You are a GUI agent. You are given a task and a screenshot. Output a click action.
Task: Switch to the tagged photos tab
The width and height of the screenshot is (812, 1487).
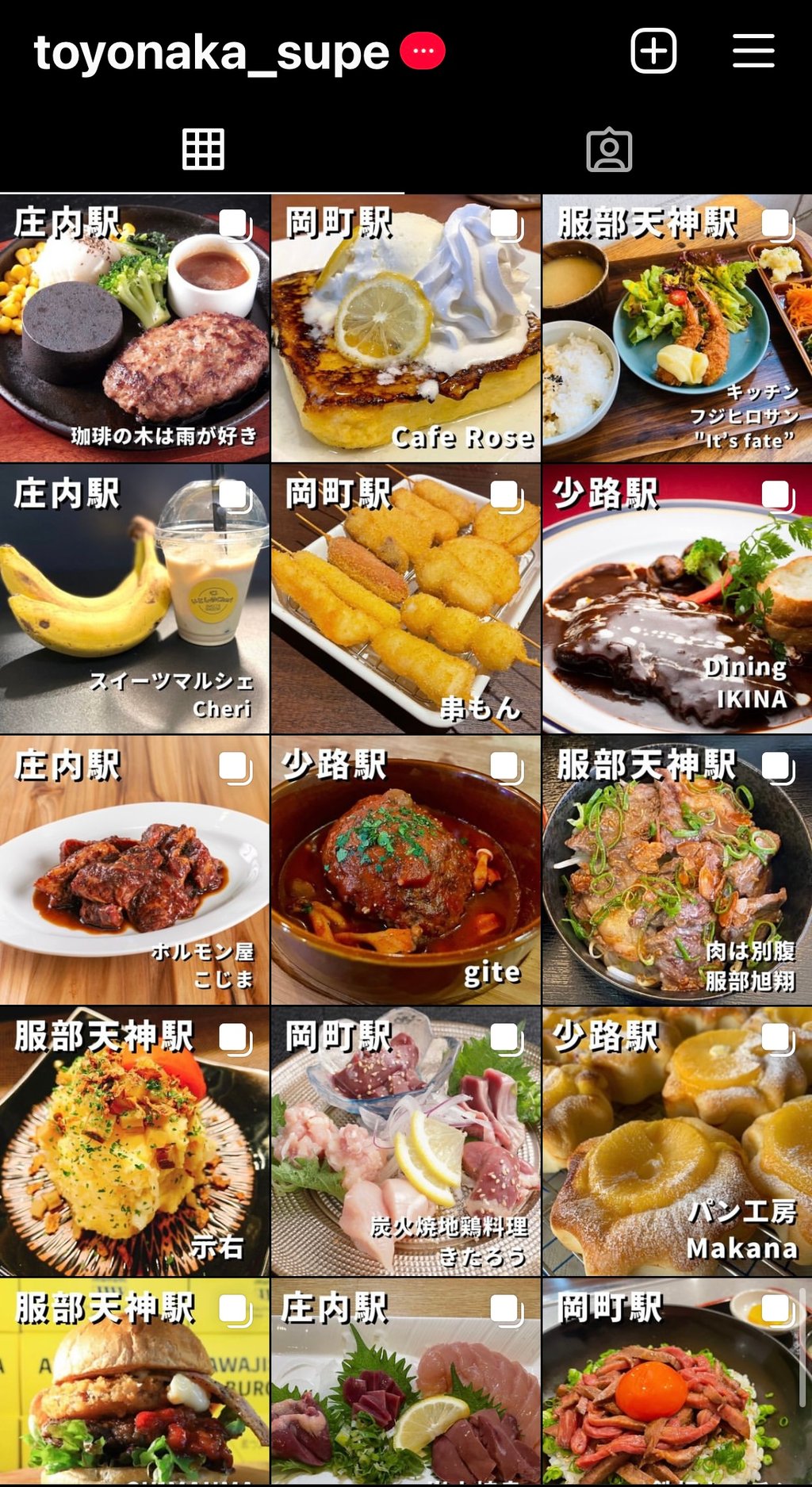click(609, 149)
